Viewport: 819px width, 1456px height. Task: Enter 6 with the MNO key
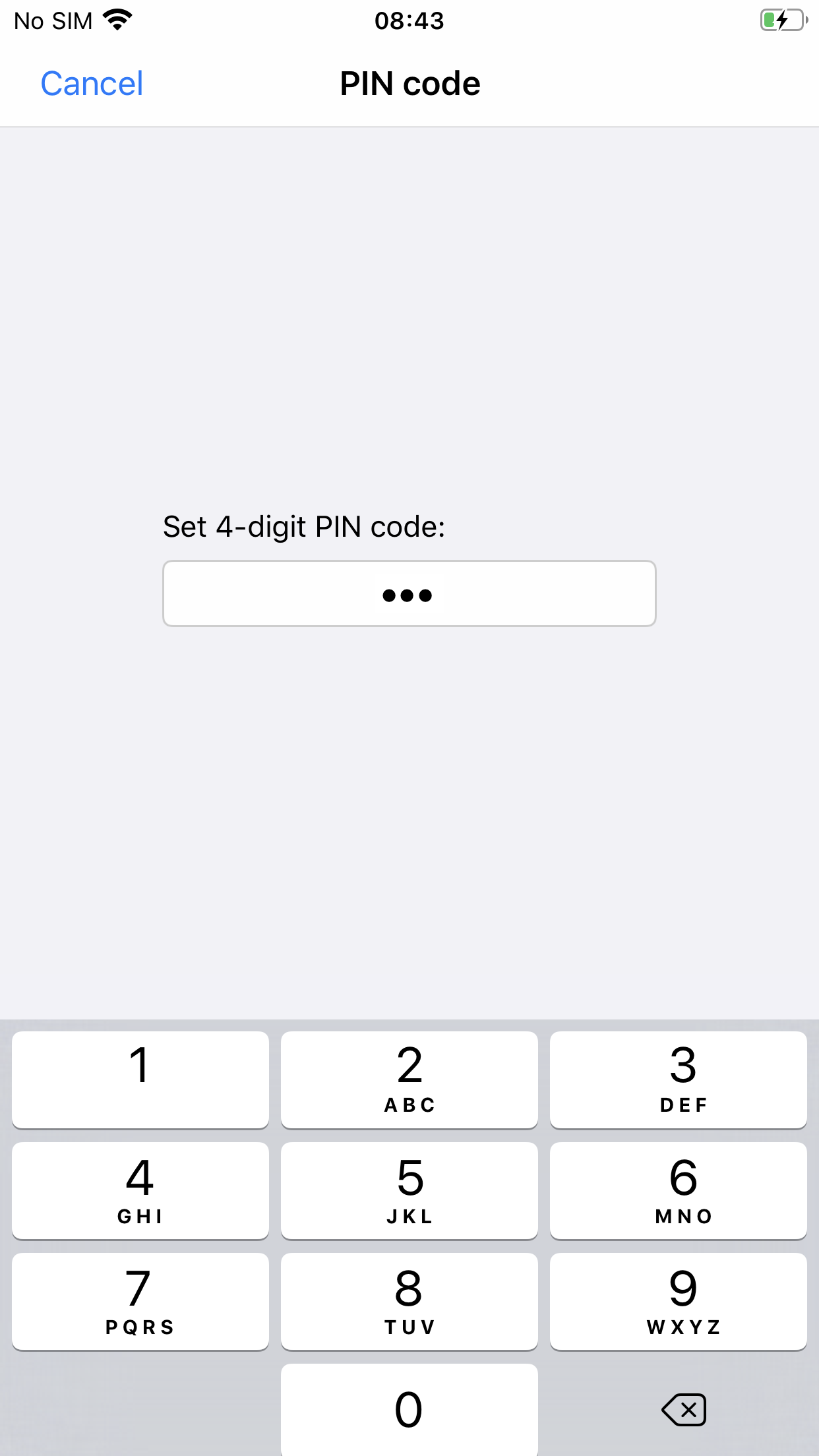pos(678,1190)
